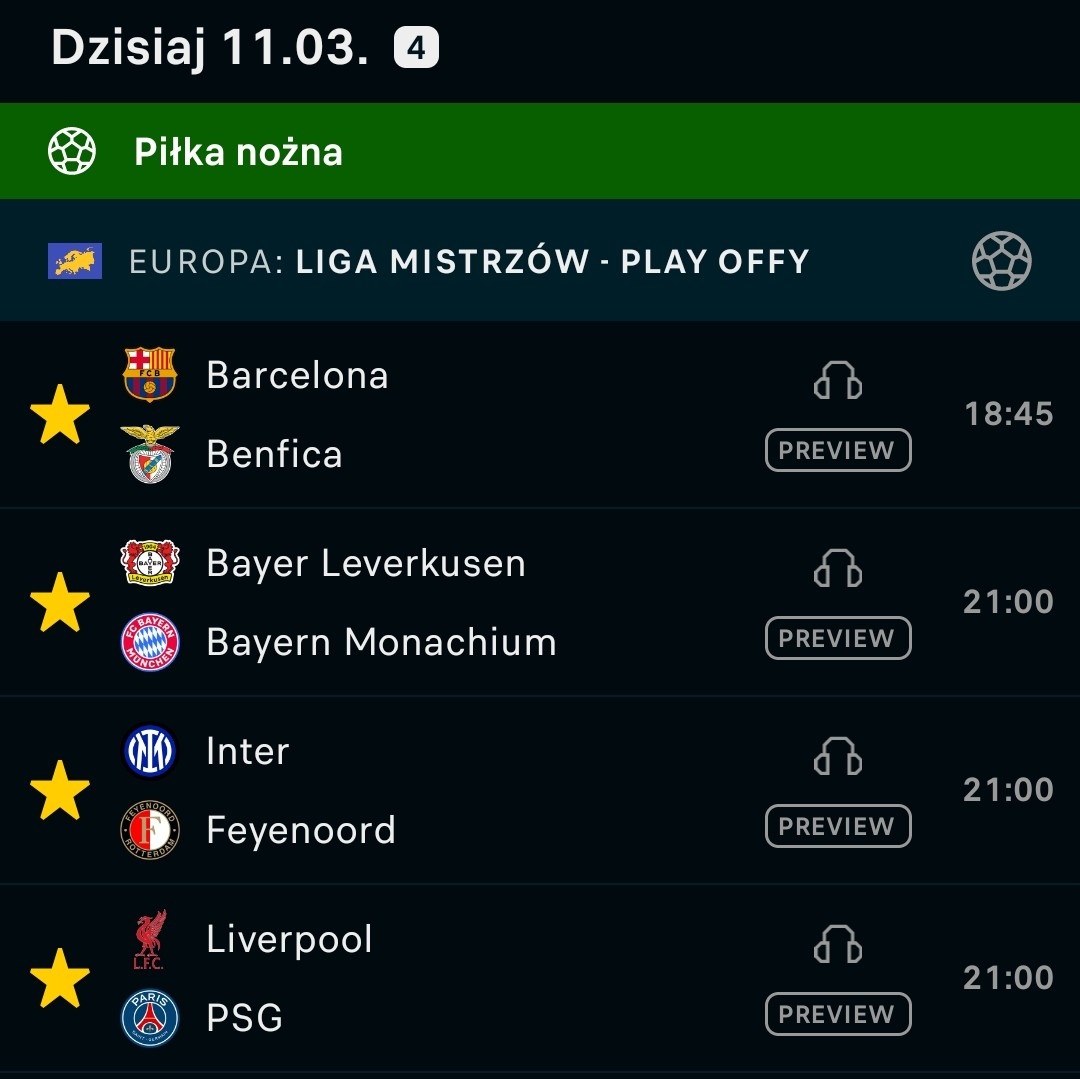Viewport: 1080px width, 1079px height.
Task: Remove the Inter vs Feyenoord star from favorites
Action: click(x=60, y=791)
